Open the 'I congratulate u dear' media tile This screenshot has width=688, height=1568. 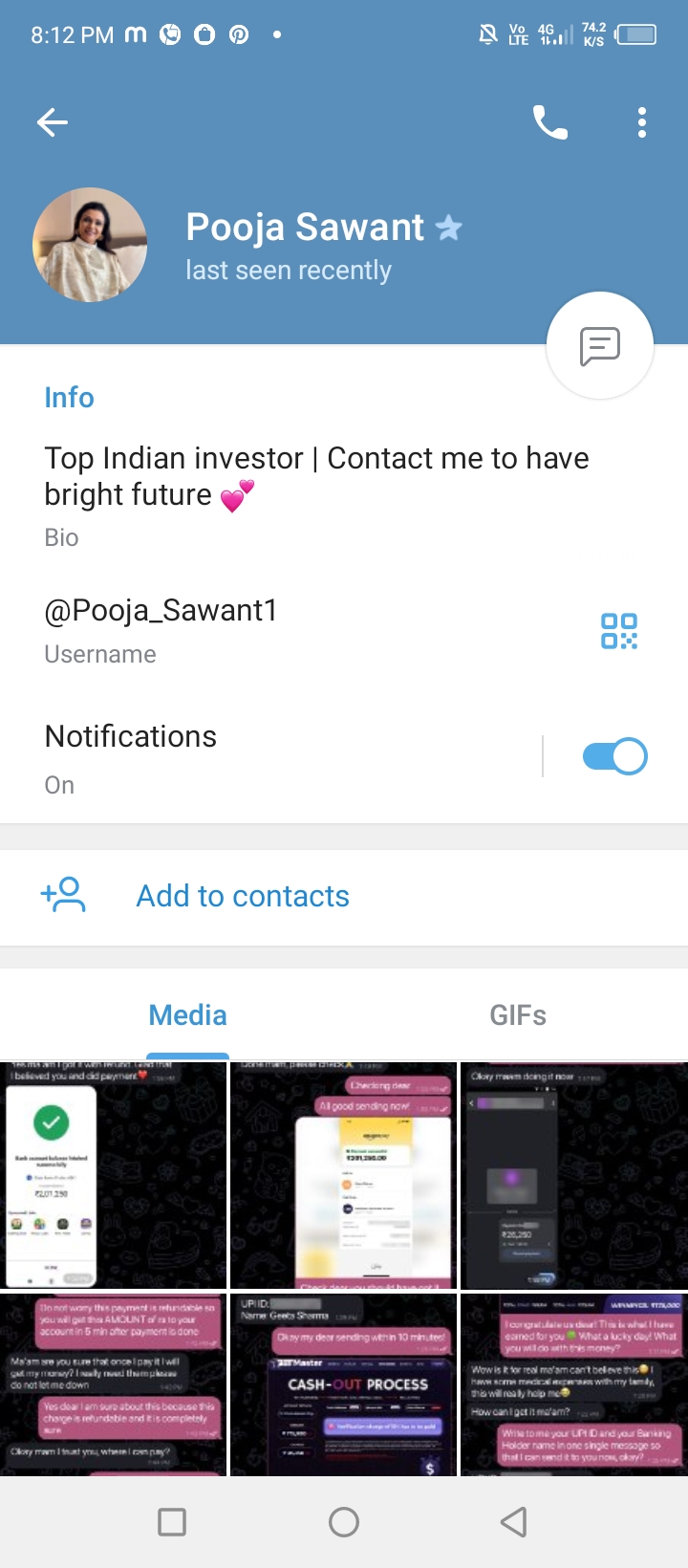click(573, 1384)
